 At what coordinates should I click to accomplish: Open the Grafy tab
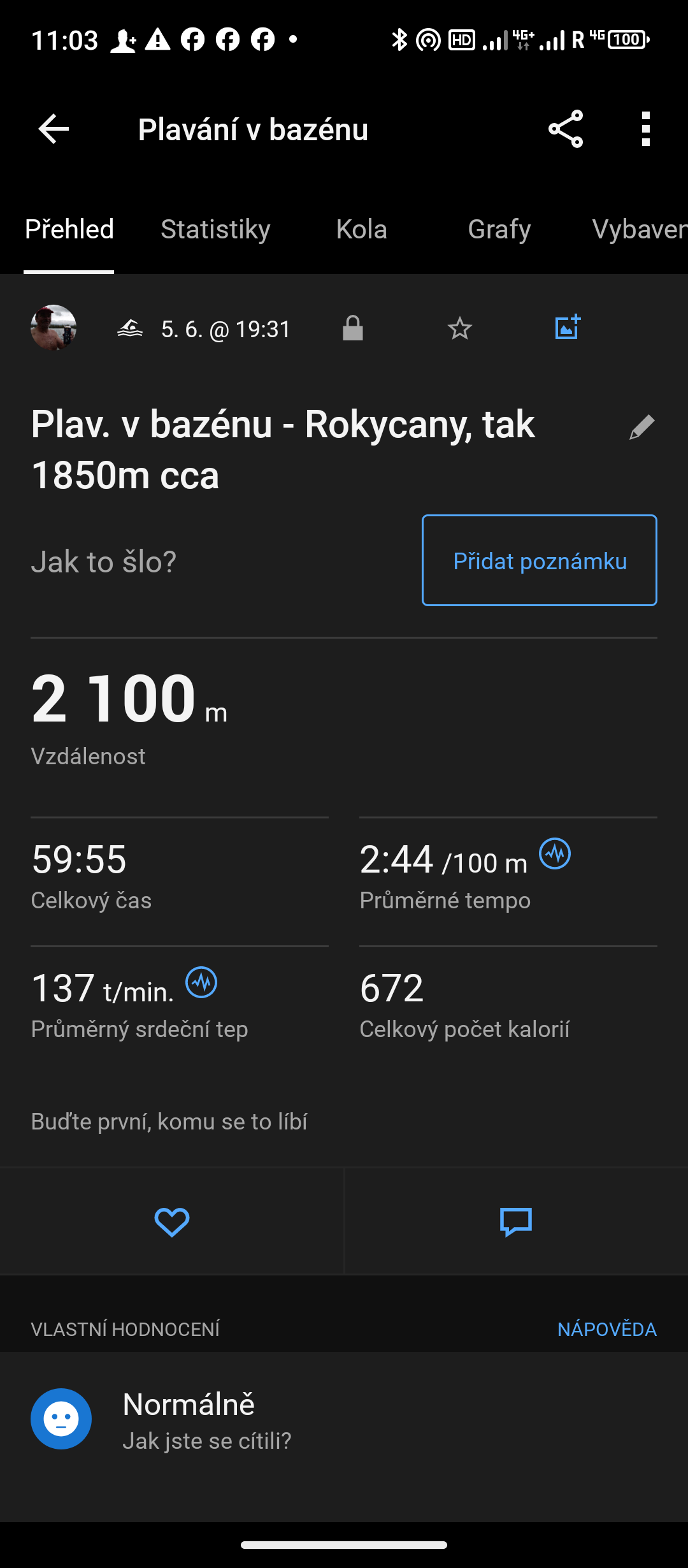[499, 229]
